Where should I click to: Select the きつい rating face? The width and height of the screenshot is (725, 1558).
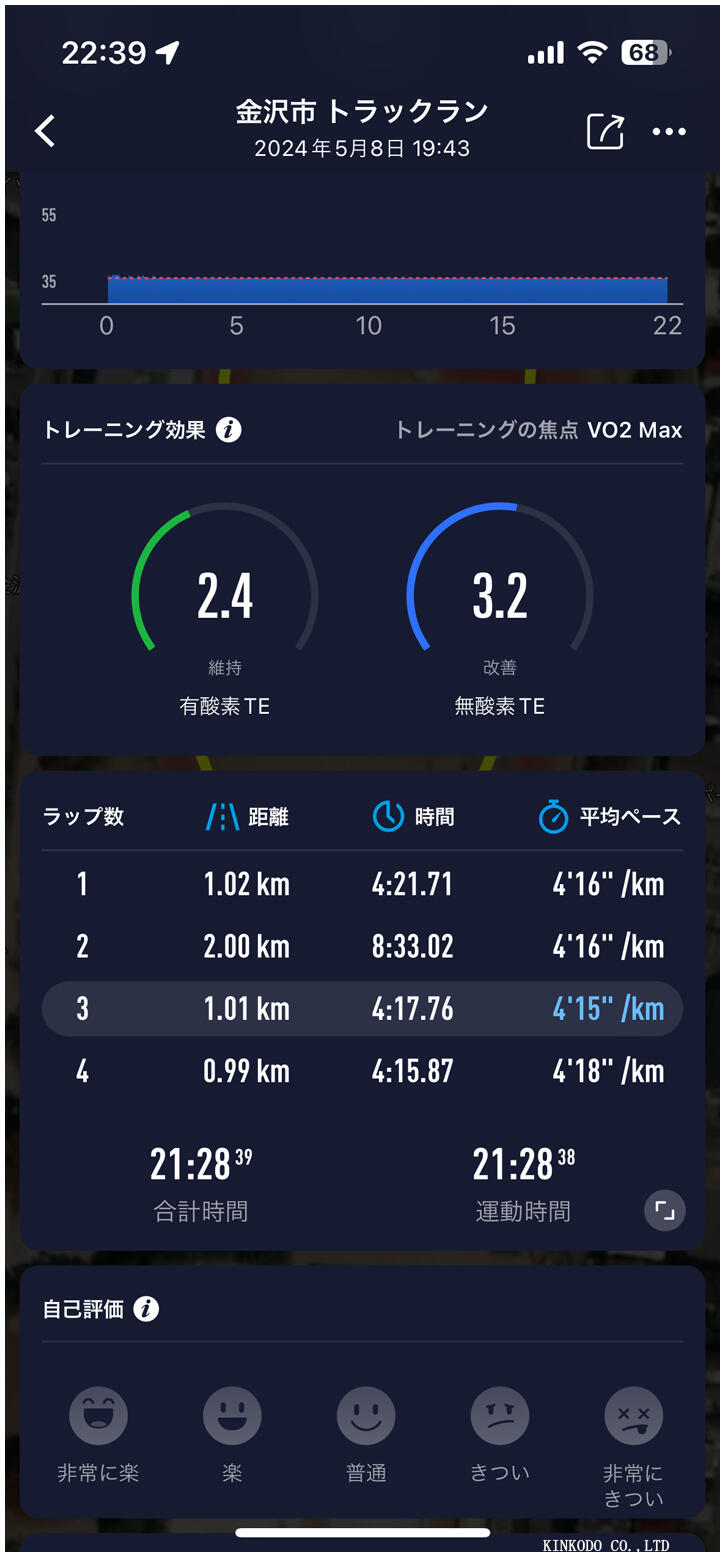(x=498, y=1415)
